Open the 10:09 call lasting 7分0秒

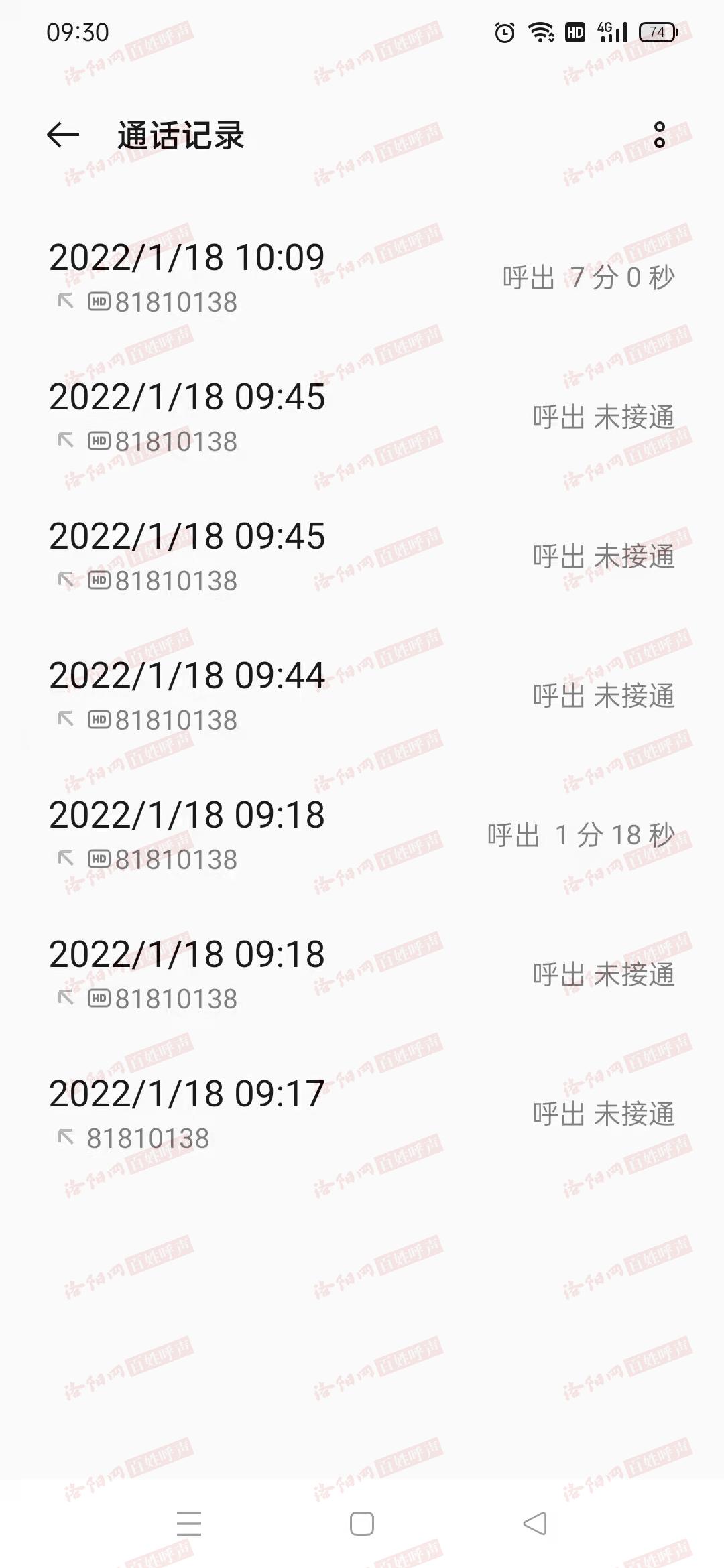pyautogui.click(x=362, y=278)
